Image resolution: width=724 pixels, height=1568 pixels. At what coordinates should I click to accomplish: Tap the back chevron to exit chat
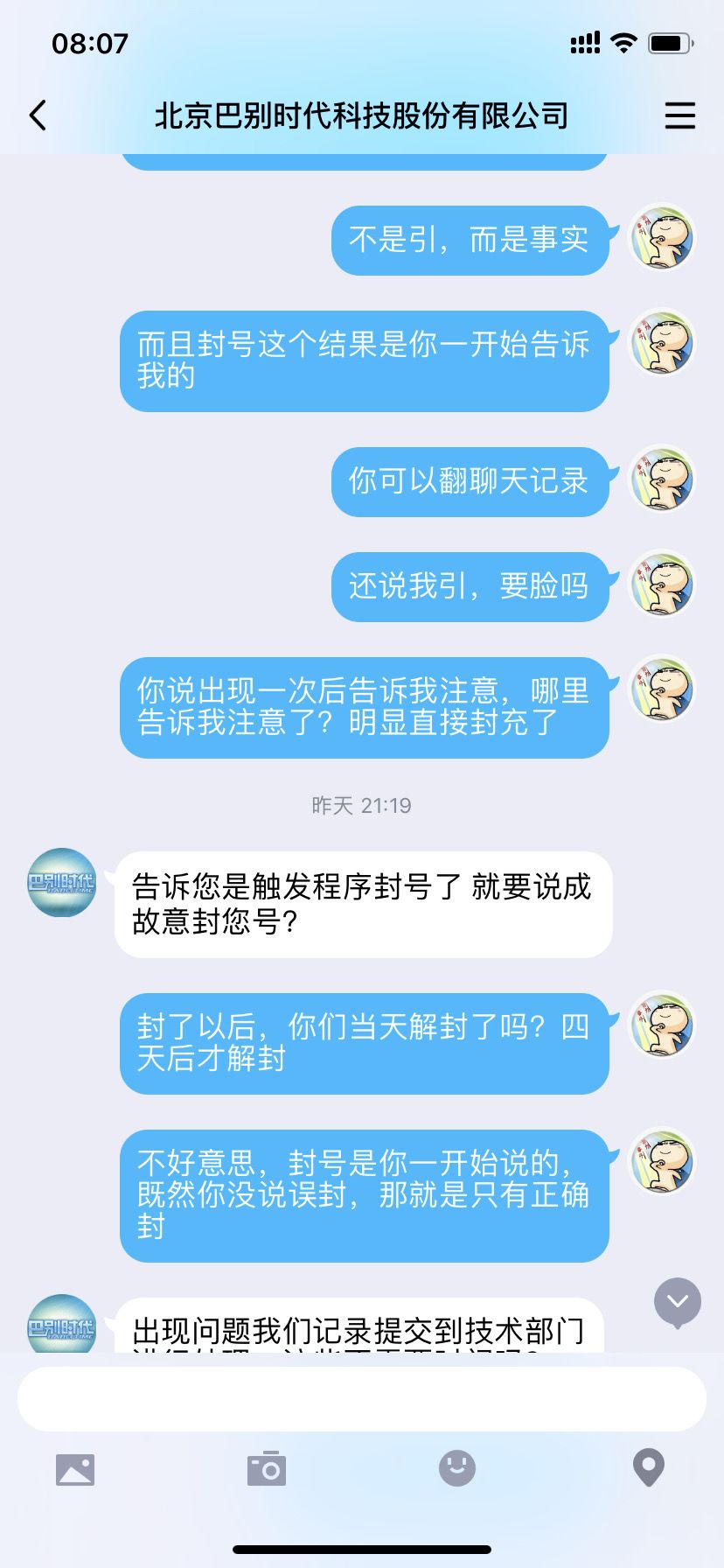click(x=37, y=115)
